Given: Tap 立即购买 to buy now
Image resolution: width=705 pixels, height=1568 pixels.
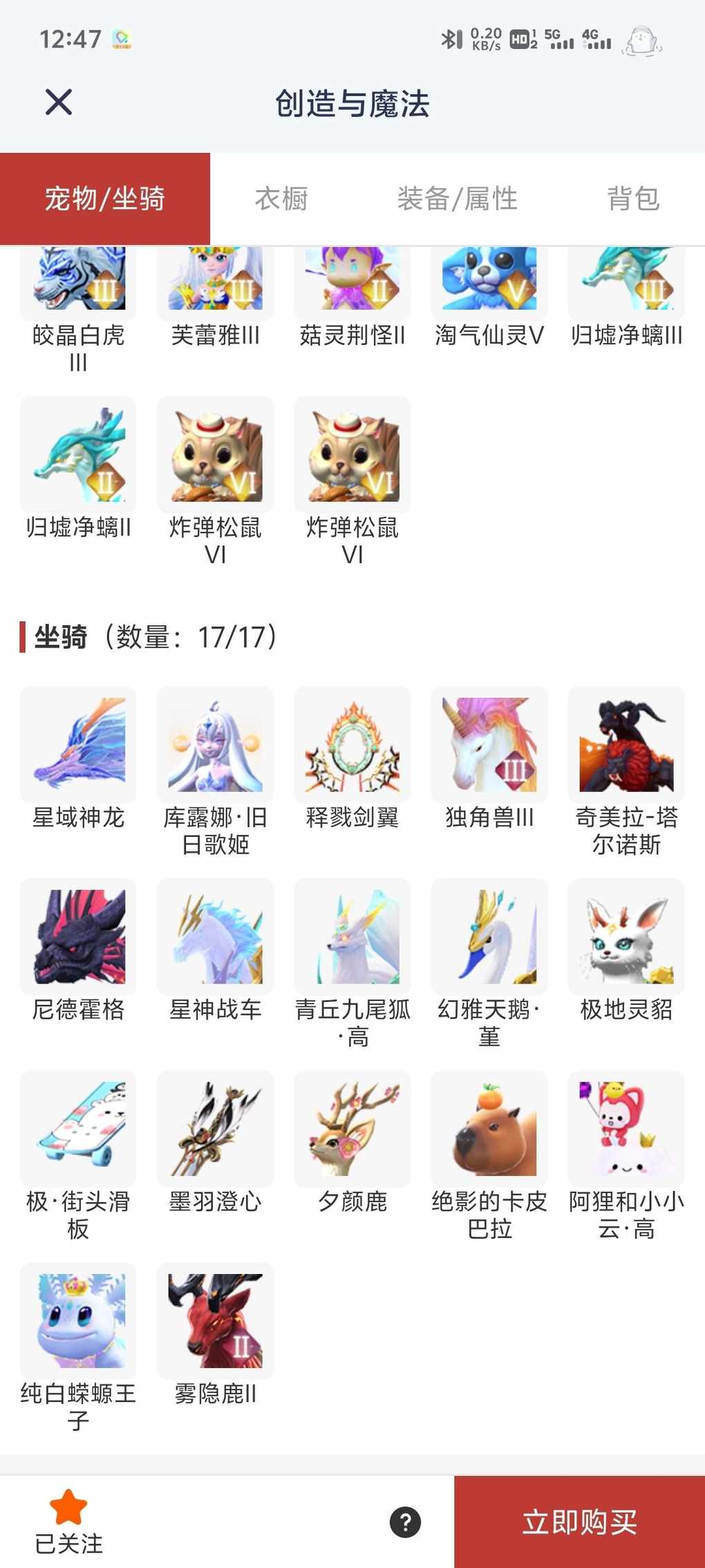Looking at the screenshot, I should click(579, 1522).
